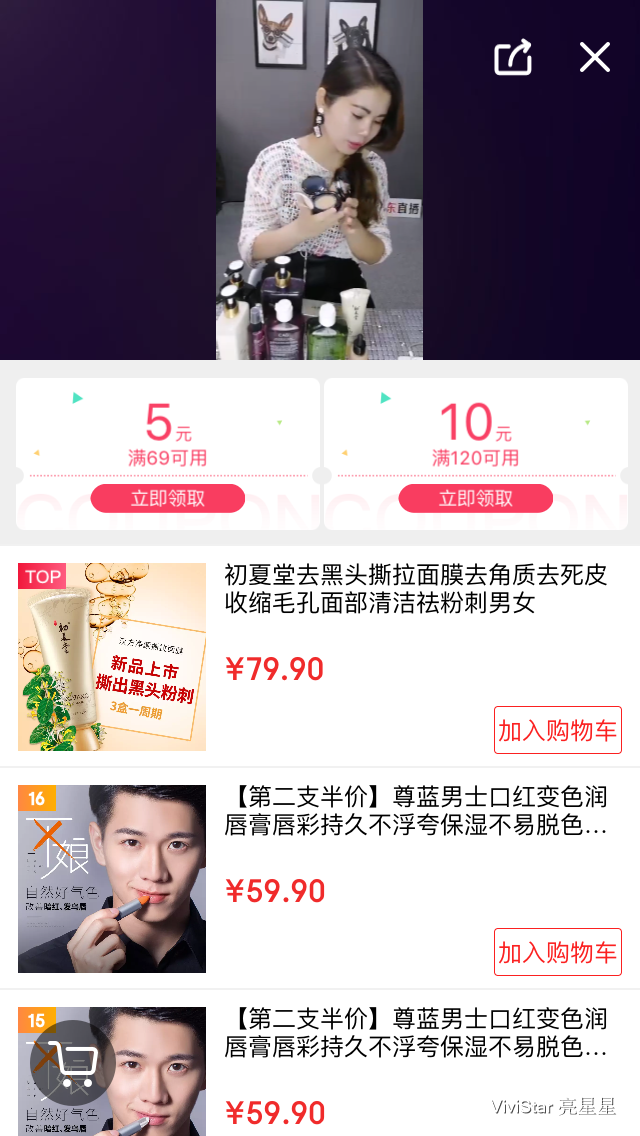Image resolution: width=640 pixels, height=1136 pixels.
Task: Add 初夏堂 ¥79.90 mask to cart
Action: [558, 730]
